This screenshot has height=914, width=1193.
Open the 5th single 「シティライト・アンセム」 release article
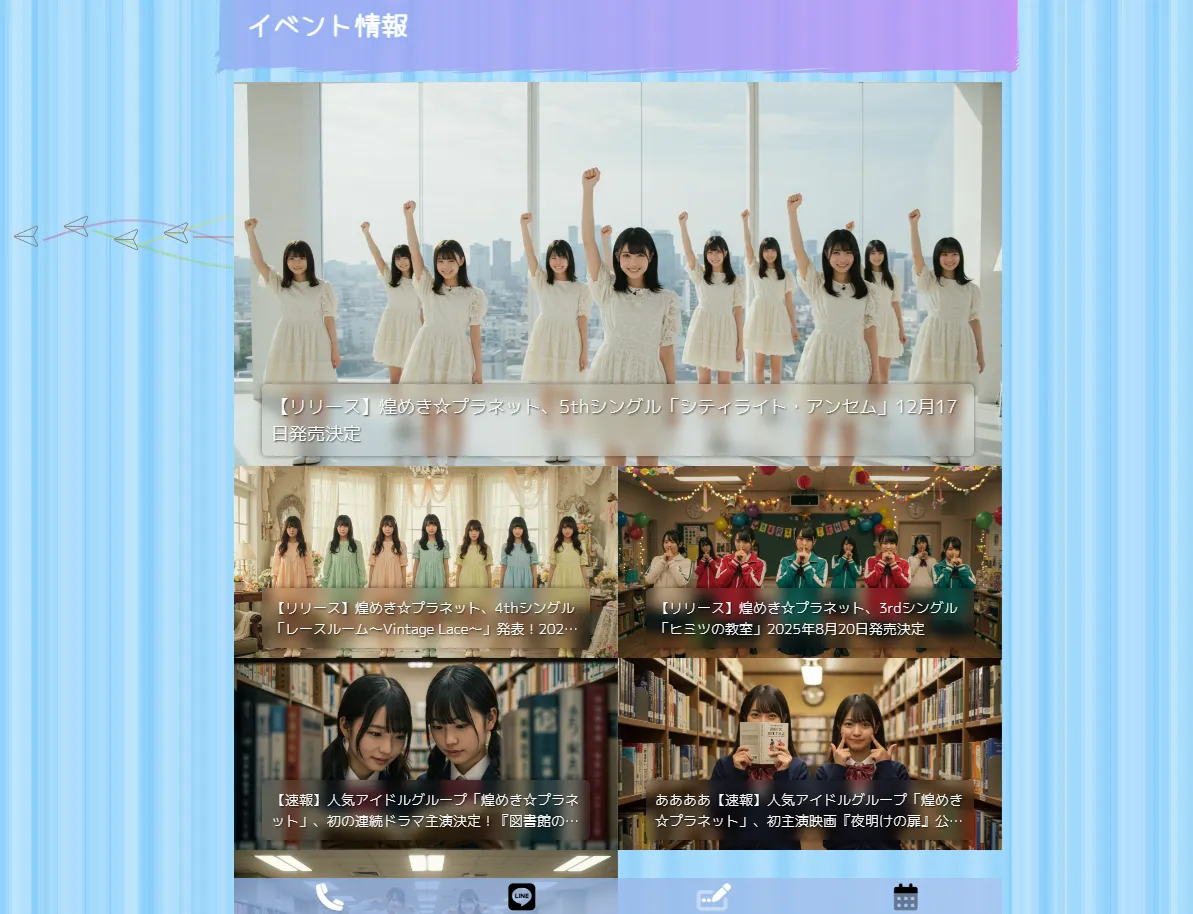pos(617,420)
